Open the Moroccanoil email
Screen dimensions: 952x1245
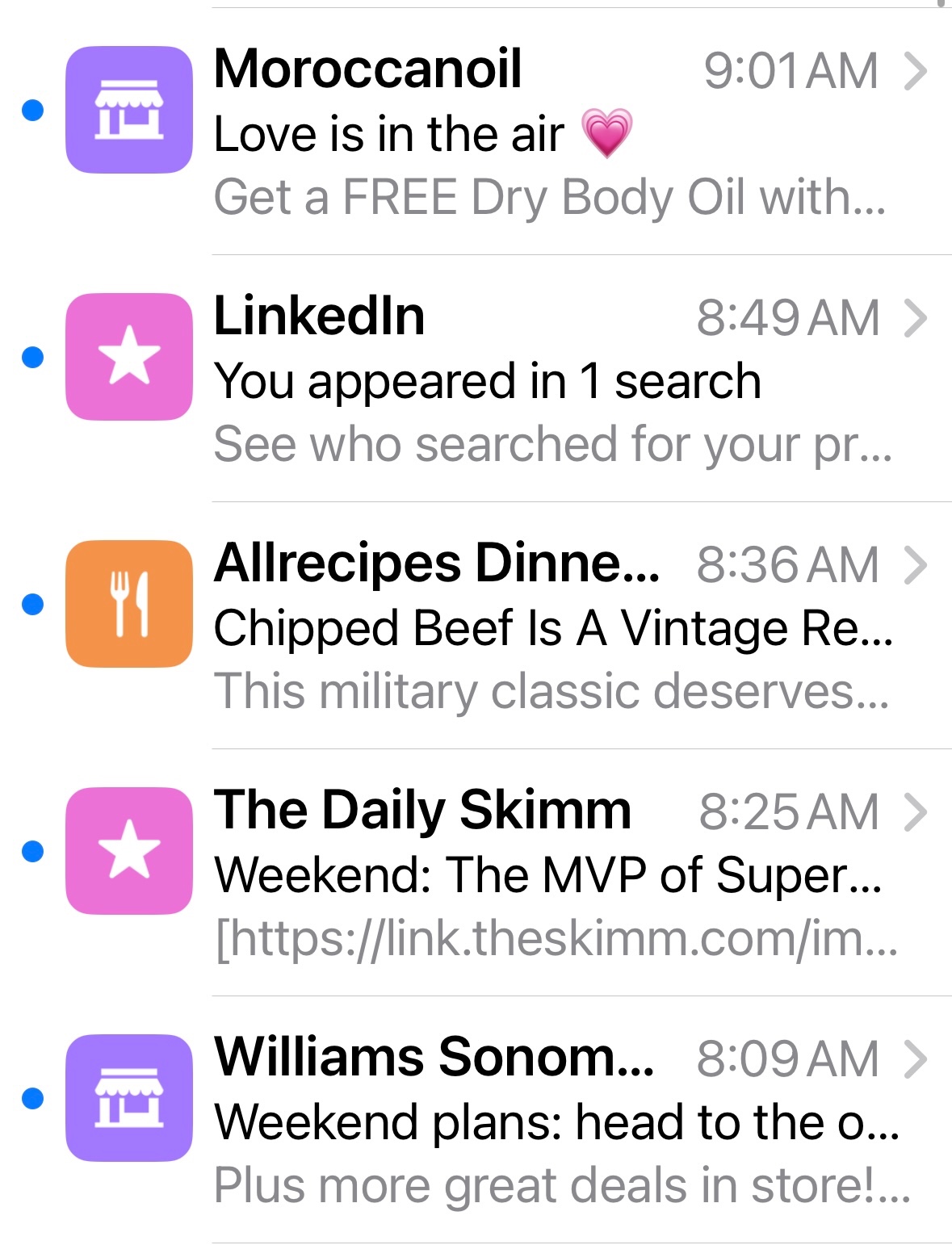tap(549, 133)
